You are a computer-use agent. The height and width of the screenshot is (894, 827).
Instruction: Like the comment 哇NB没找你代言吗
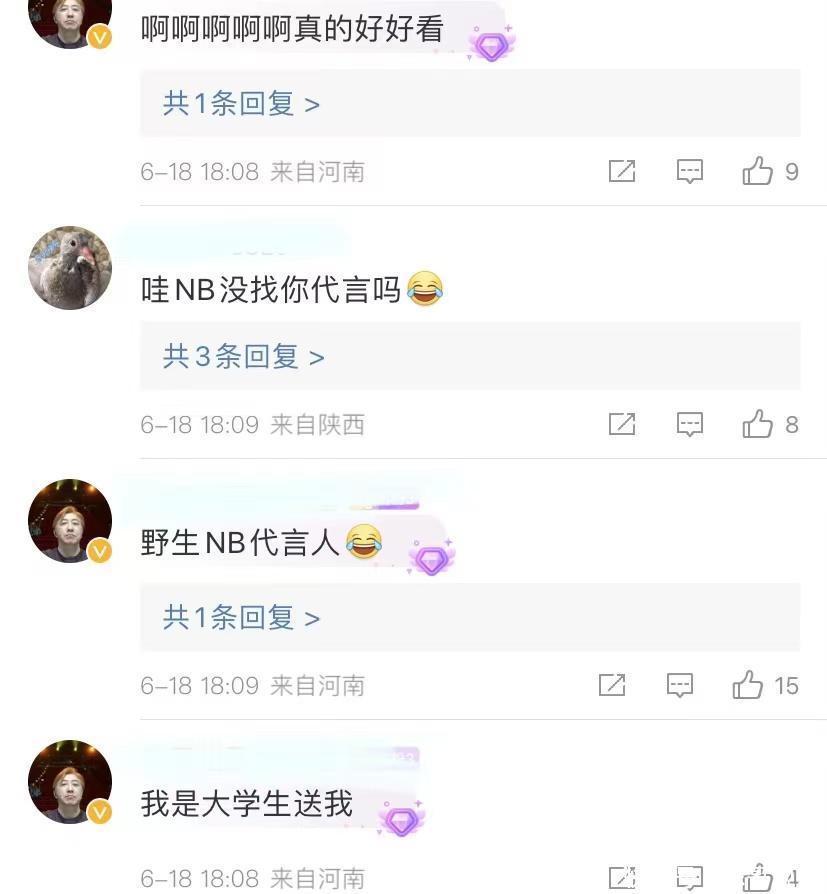click(x=758, y=424)
